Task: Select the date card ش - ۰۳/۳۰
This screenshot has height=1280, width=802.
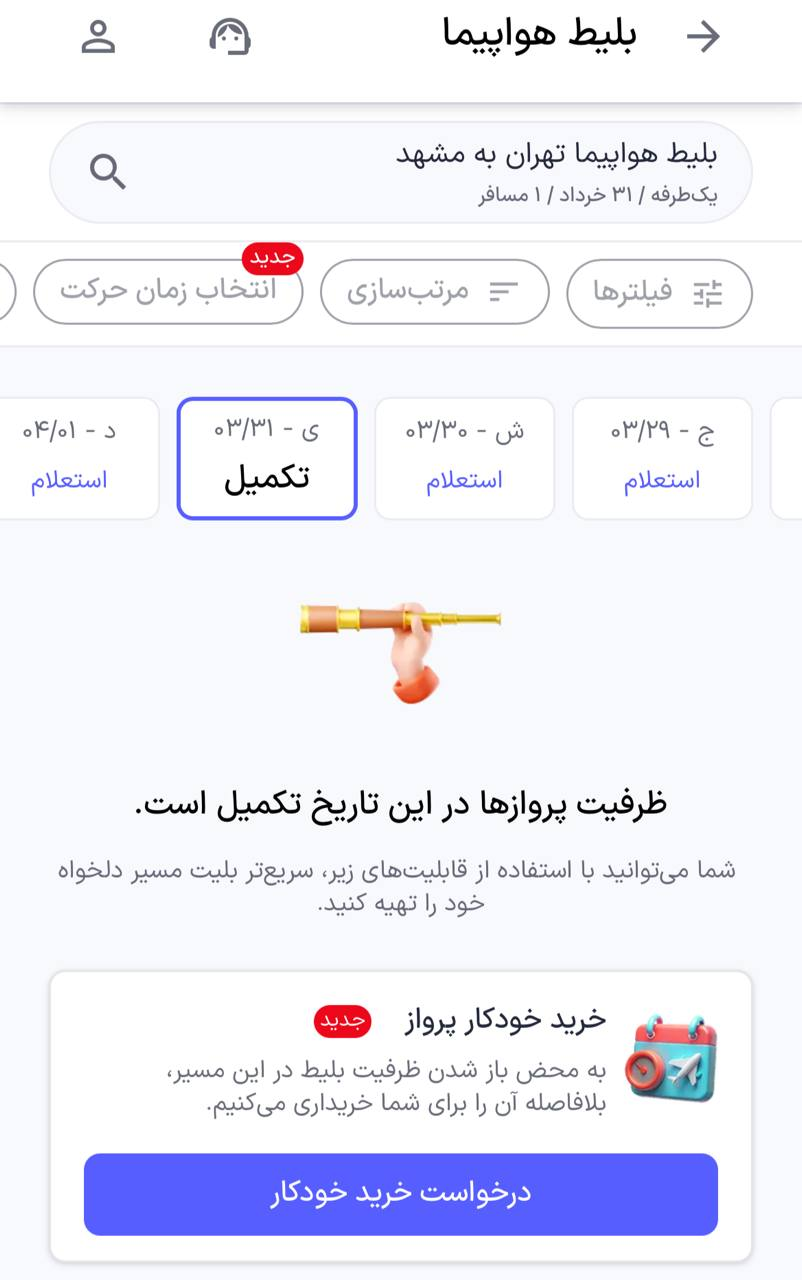Action: pyautogui.click(x=464, y=458)
